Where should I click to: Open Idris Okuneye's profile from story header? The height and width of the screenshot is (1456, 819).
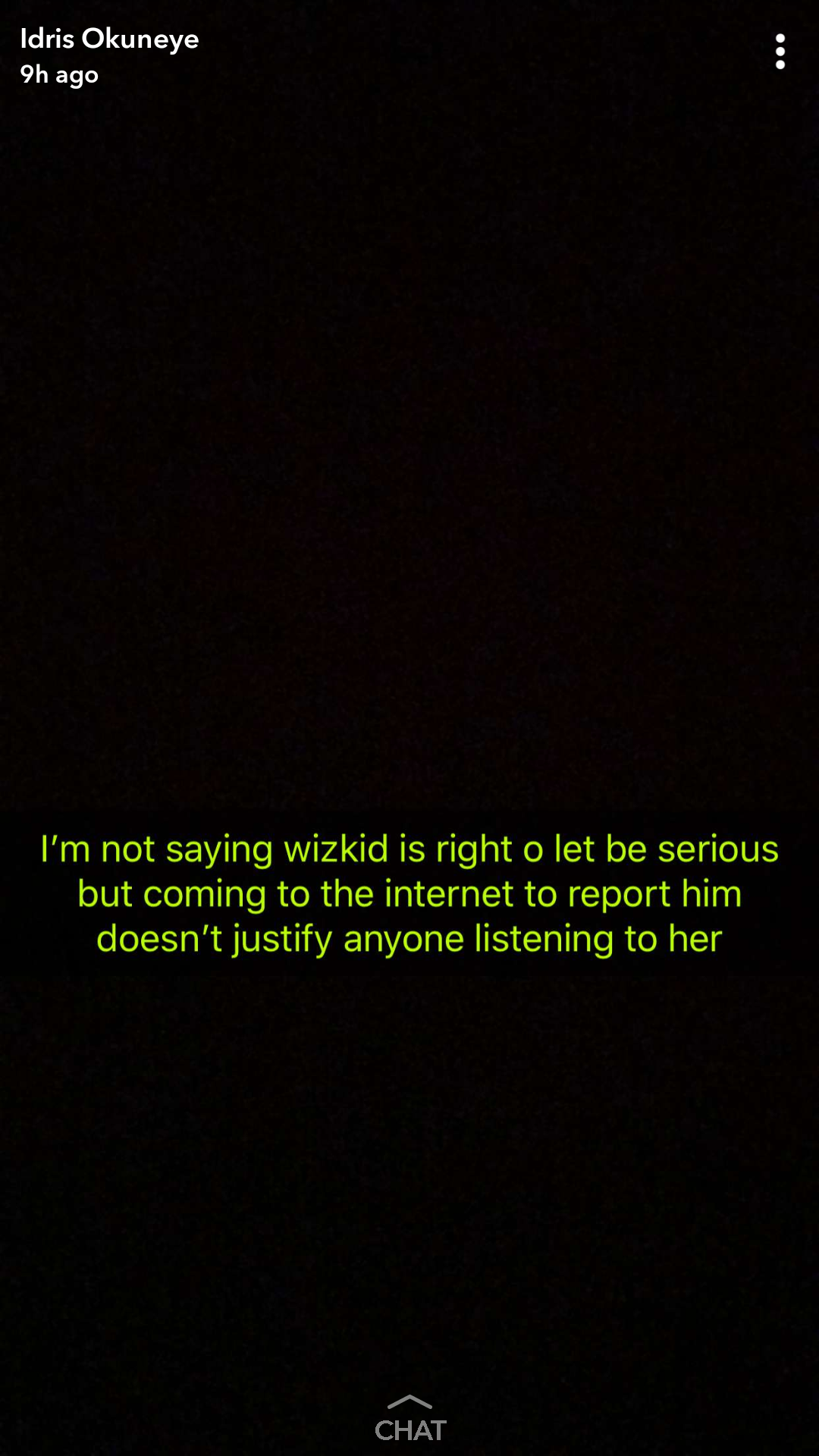tap(109, 39)
